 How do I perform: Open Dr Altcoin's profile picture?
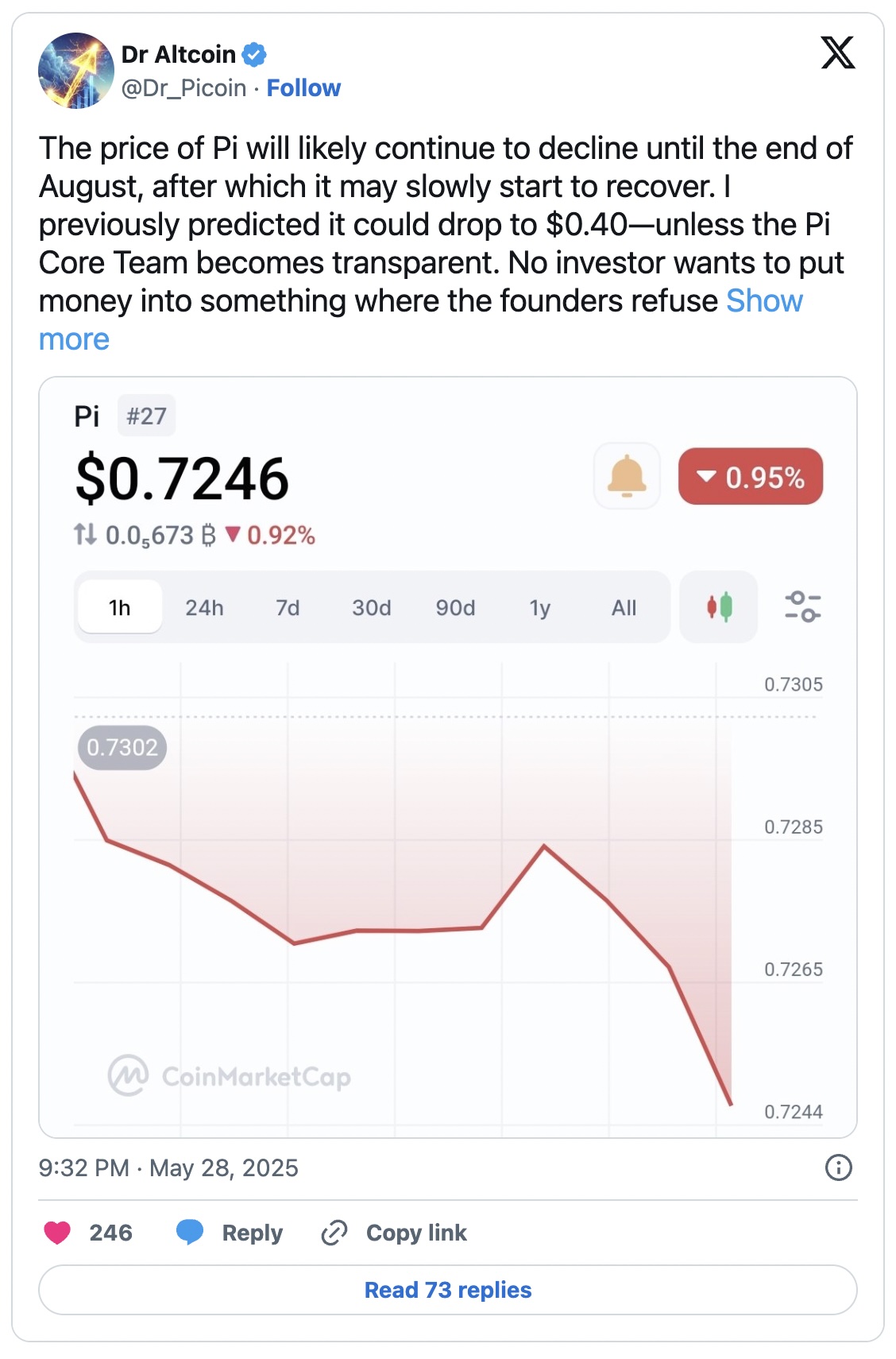click(x=75, y=70)
